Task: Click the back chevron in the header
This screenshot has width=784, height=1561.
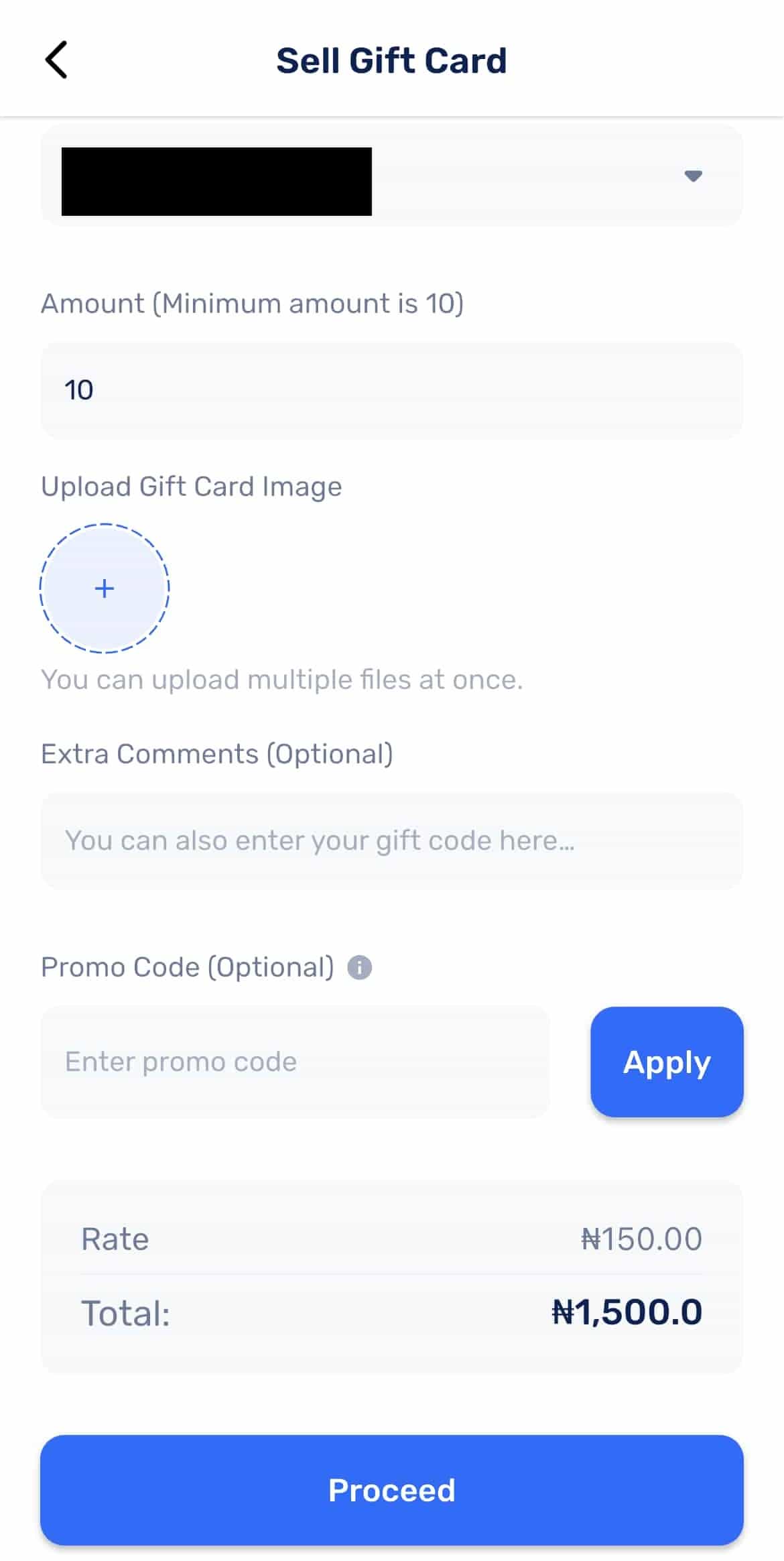Action: click(57, 60)
